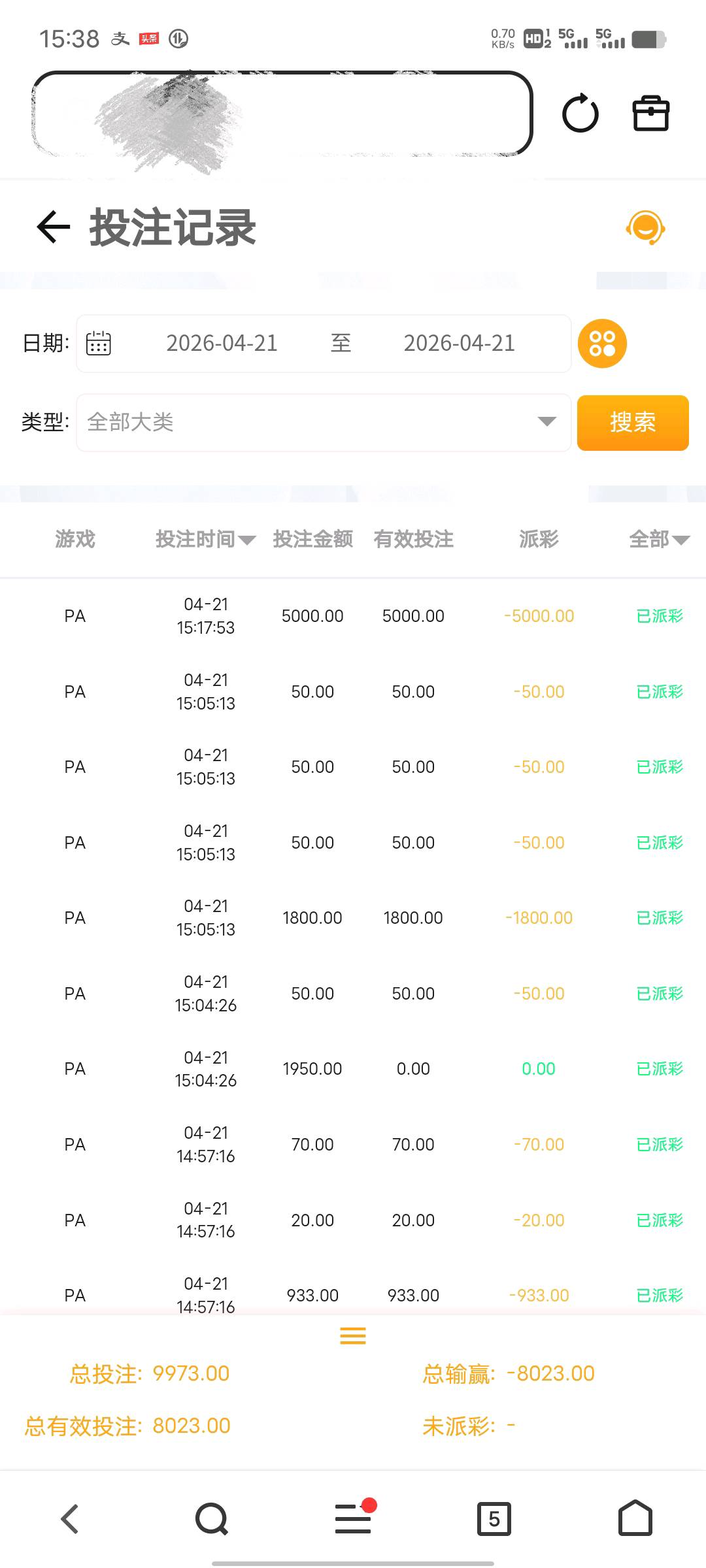
Task: Open the menu icon with red notification dot
Action: [353, 1519]
